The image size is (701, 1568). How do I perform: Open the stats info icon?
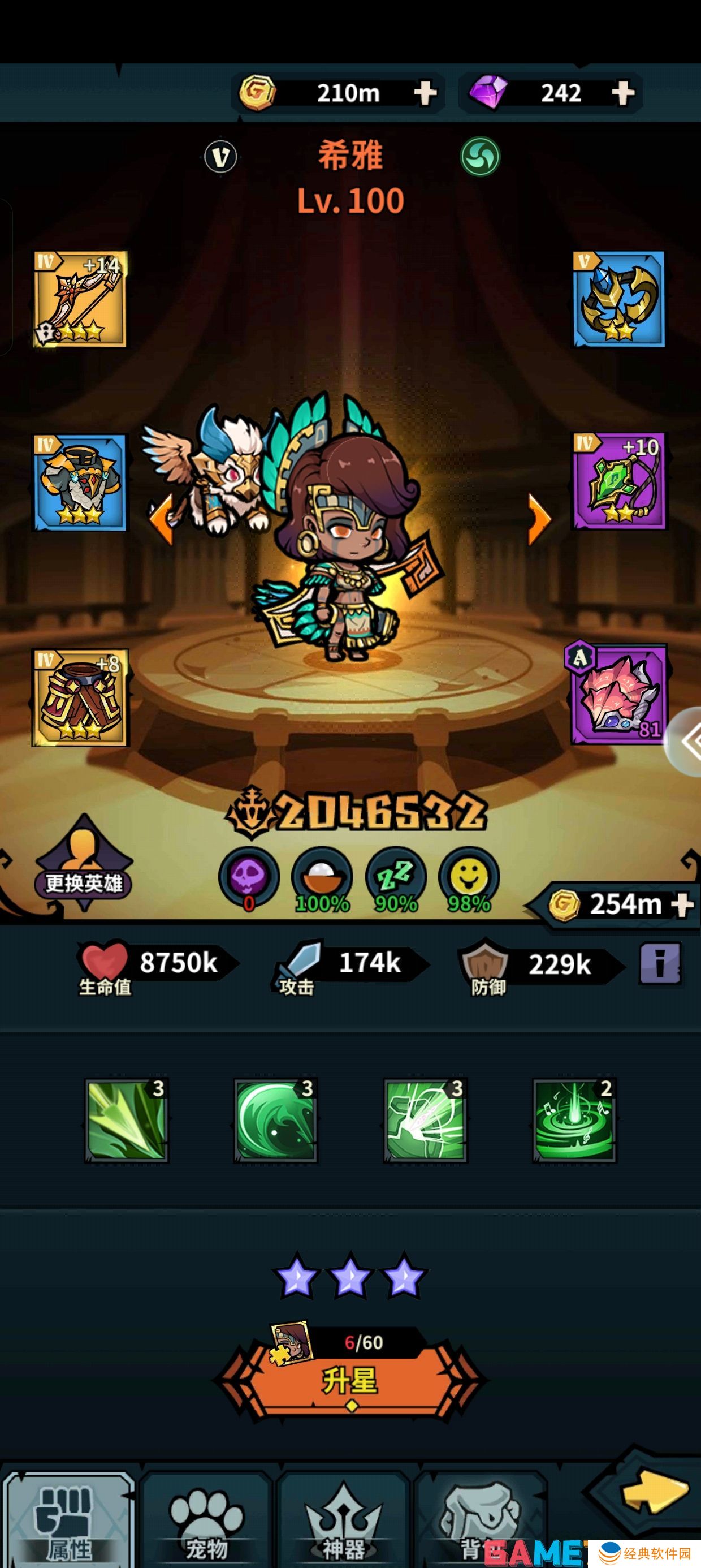(661, 964)
